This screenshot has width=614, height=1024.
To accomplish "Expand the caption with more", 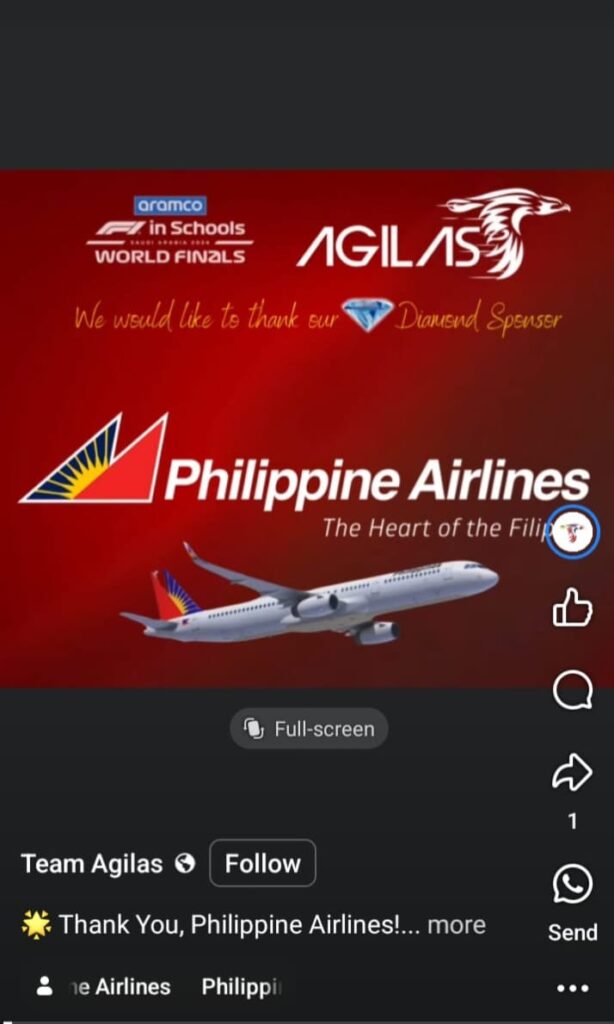I will (x=456, y=925).
